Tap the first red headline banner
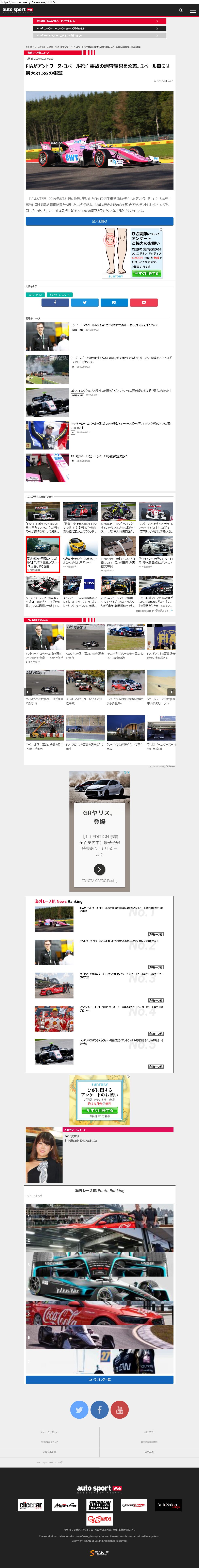 pos(100,21)
